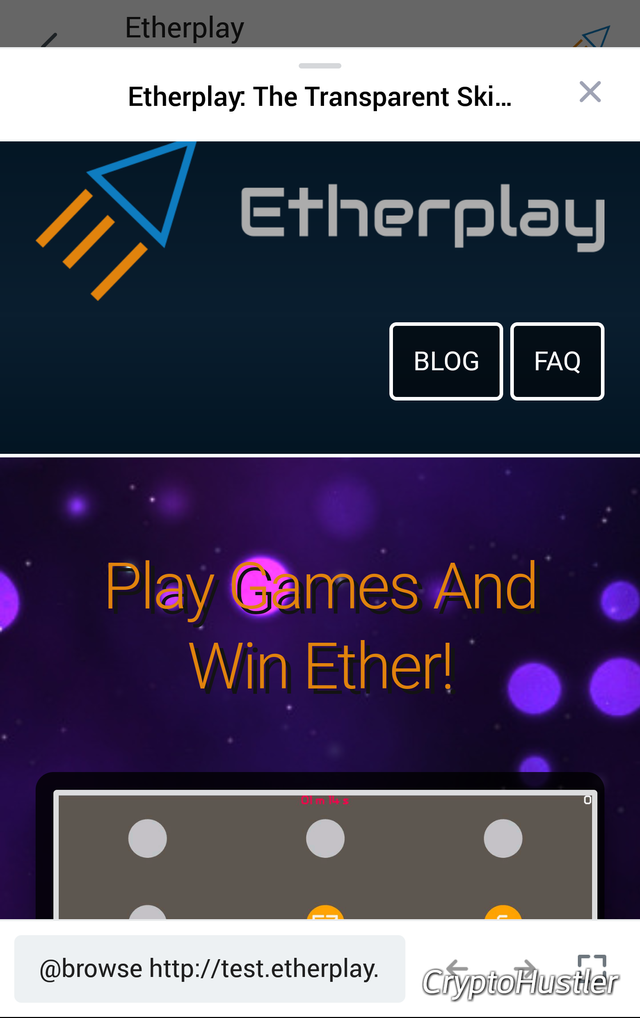640x1018 pixels.
Task: Expand the browser to fullscreen
Action: point(592,968)
